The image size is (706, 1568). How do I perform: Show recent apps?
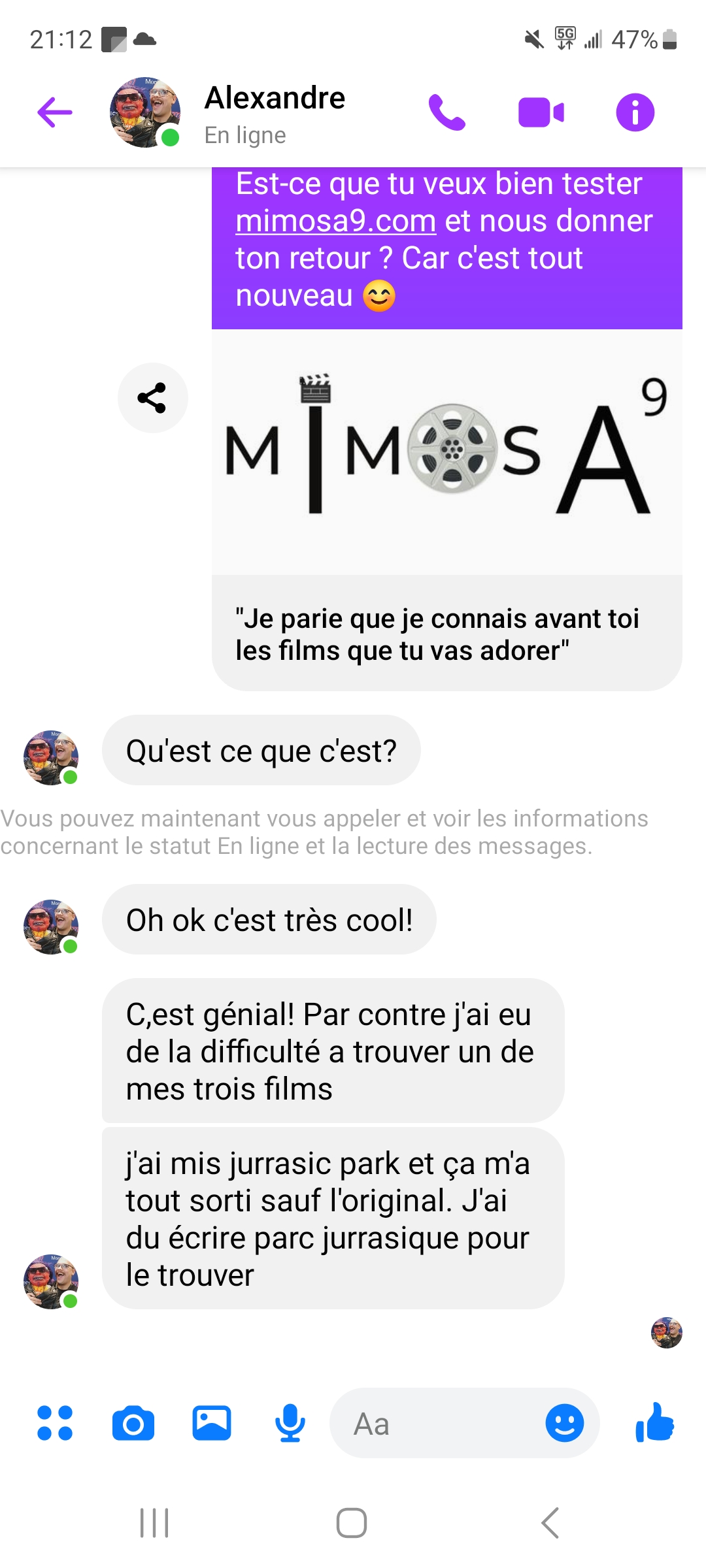[x=155, y=1523]
